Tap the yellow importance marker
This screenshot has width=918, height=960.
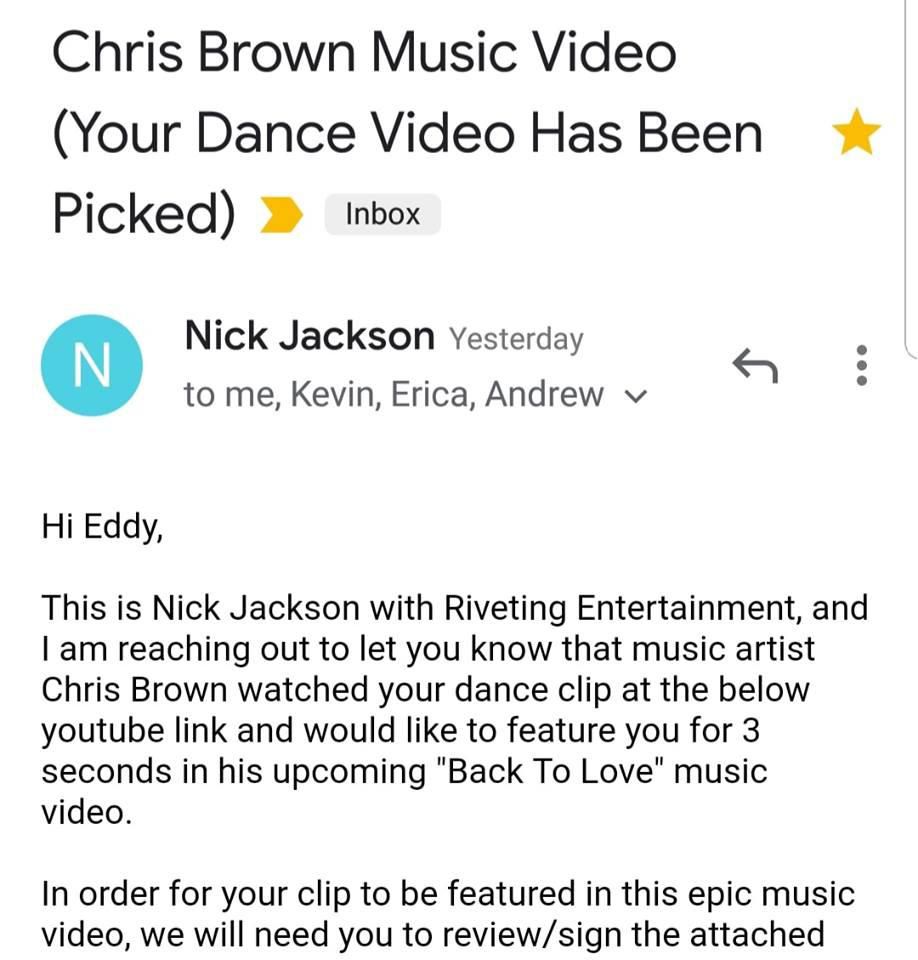[x=281, y=214]
